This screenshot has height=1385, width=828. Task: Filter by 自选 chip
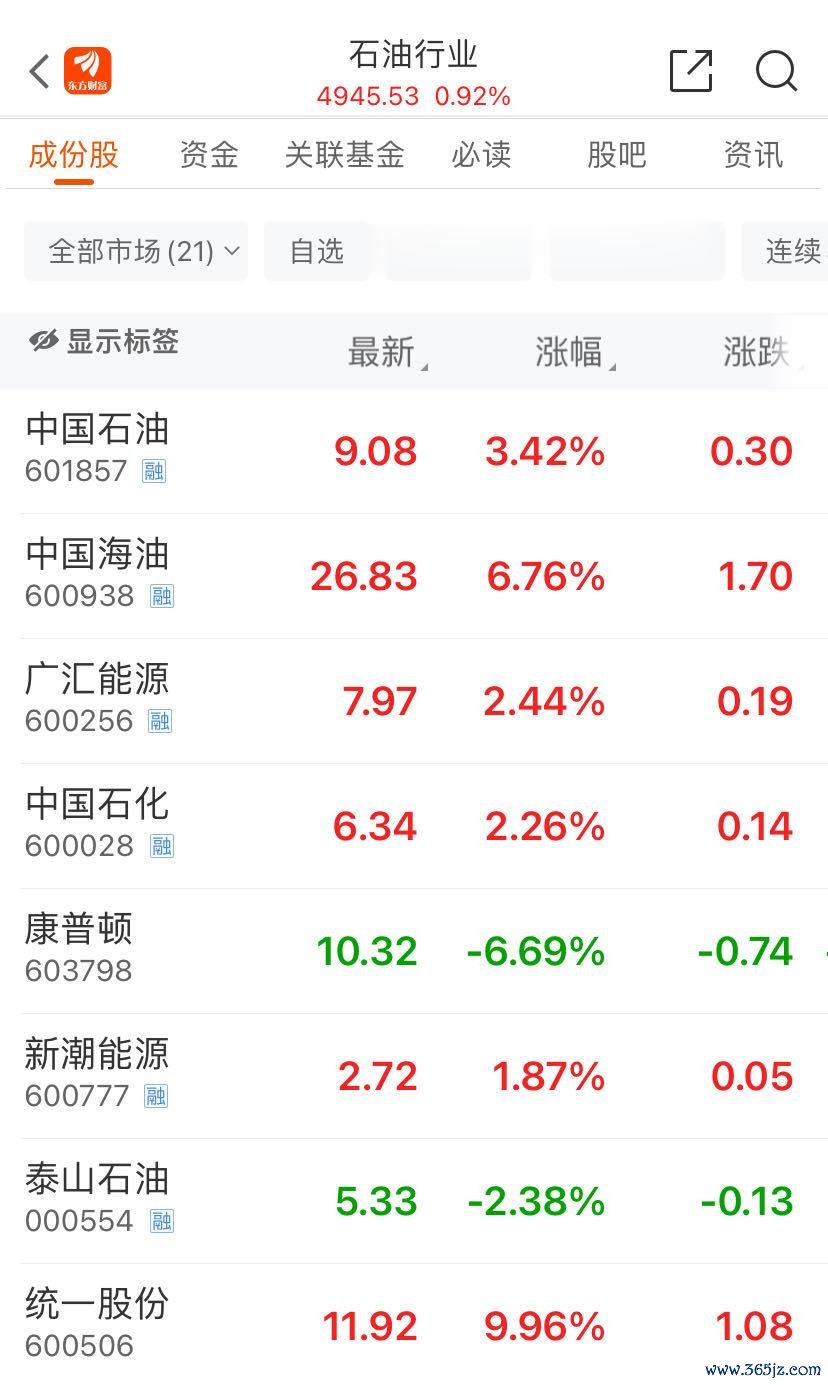click(317, 251)
